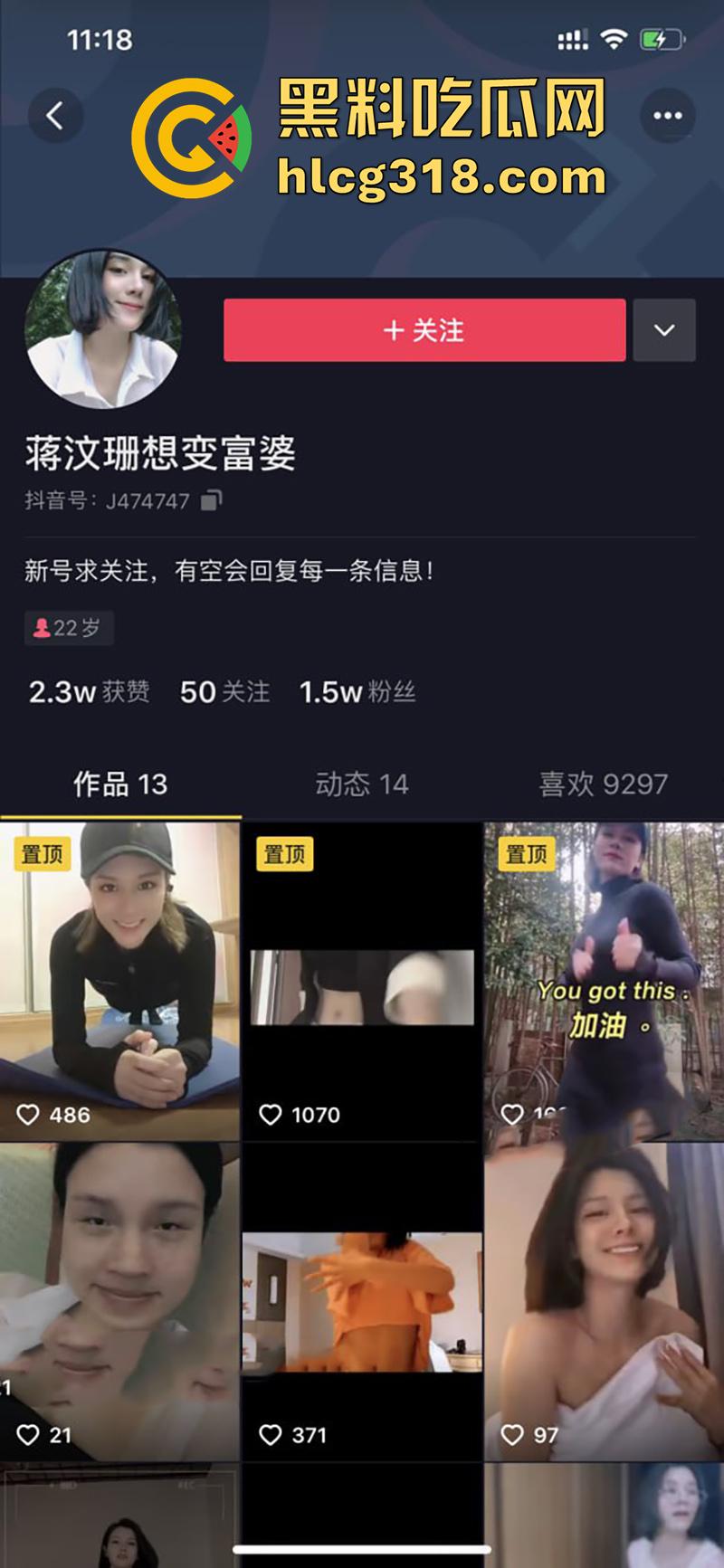Open the more options ellipsis menu
This screenshot has height=1568, width=724.
click(668, 116)
